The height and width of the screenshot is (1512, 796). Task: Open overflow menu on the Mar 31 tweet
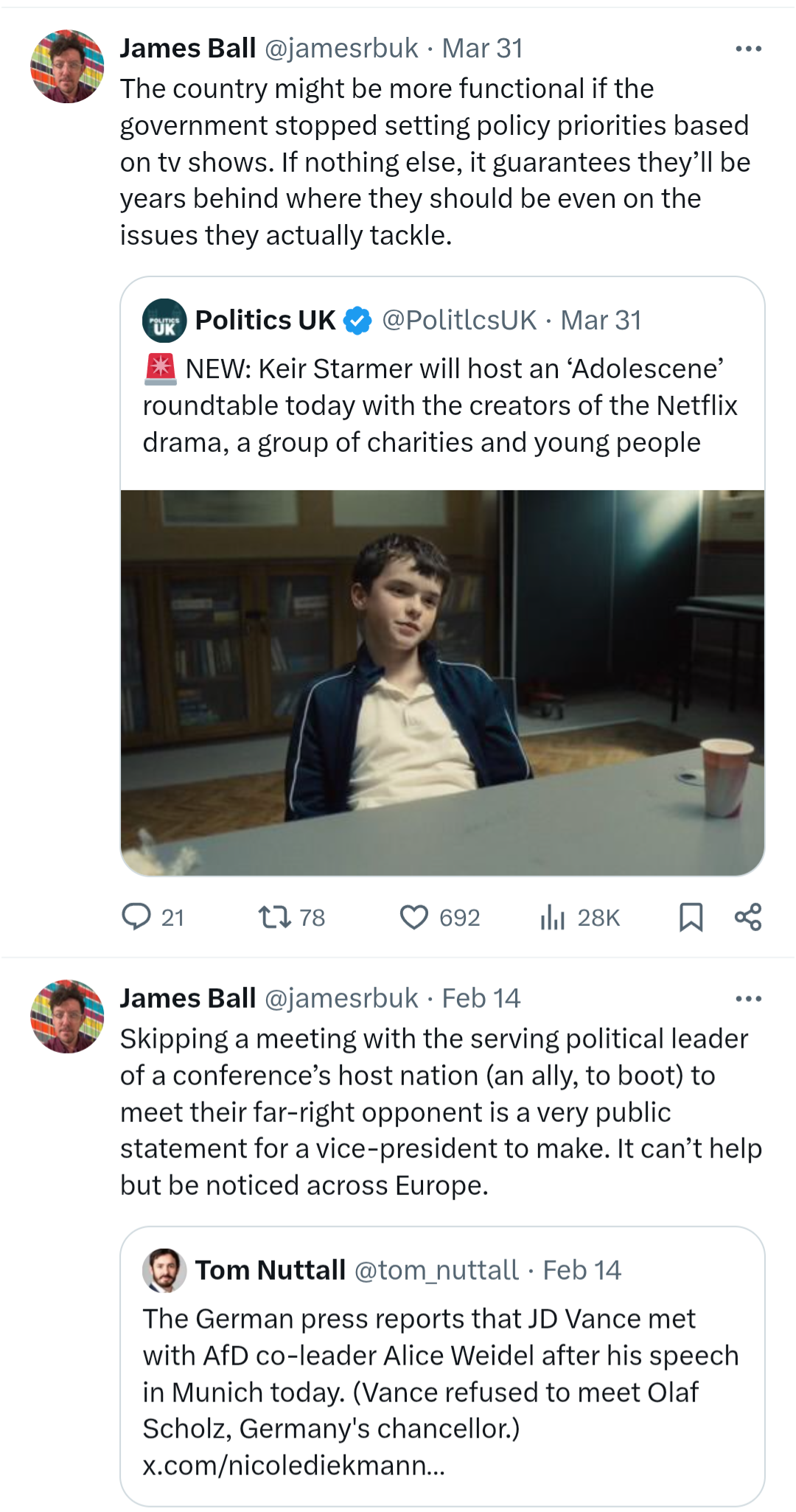[748, 49]
